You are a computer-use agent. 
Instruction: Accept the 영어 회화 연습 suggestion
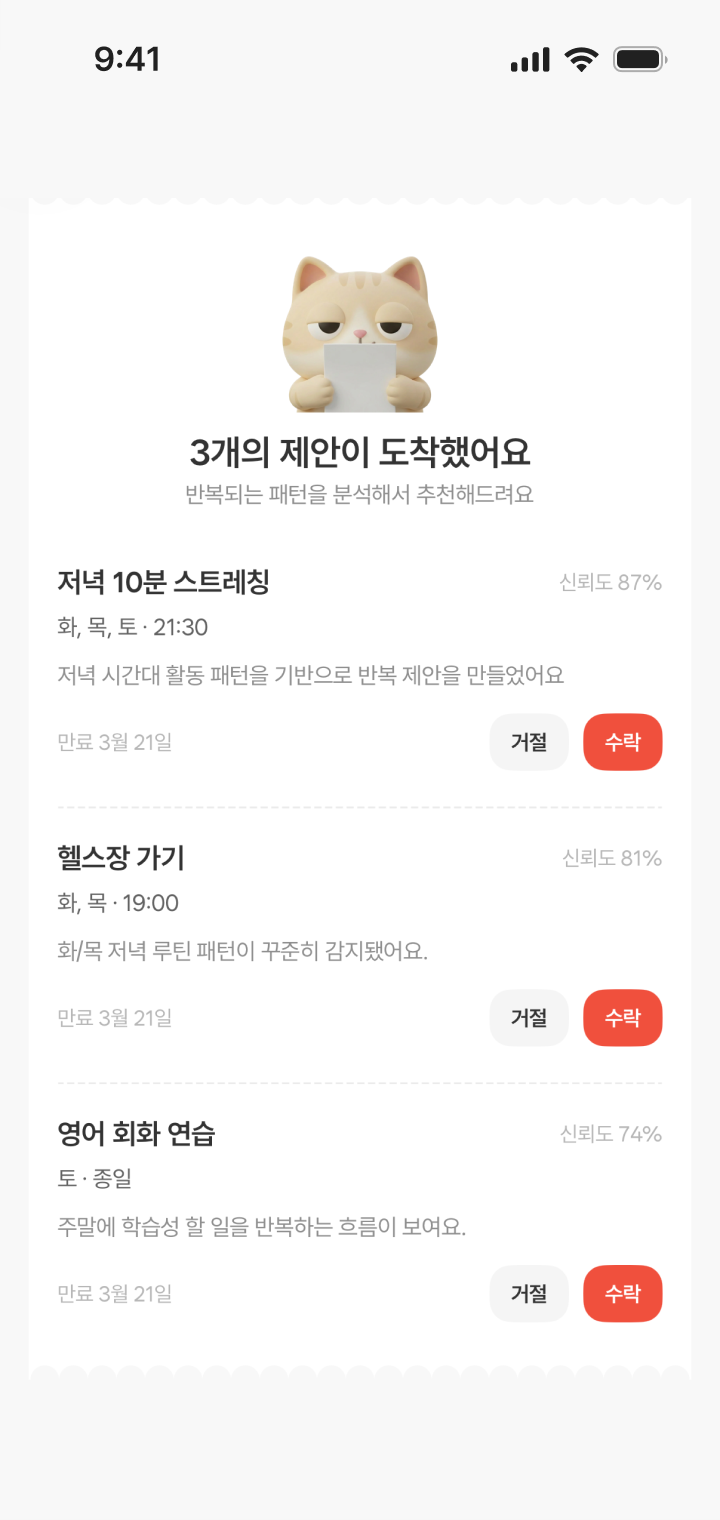[622, 1294]
